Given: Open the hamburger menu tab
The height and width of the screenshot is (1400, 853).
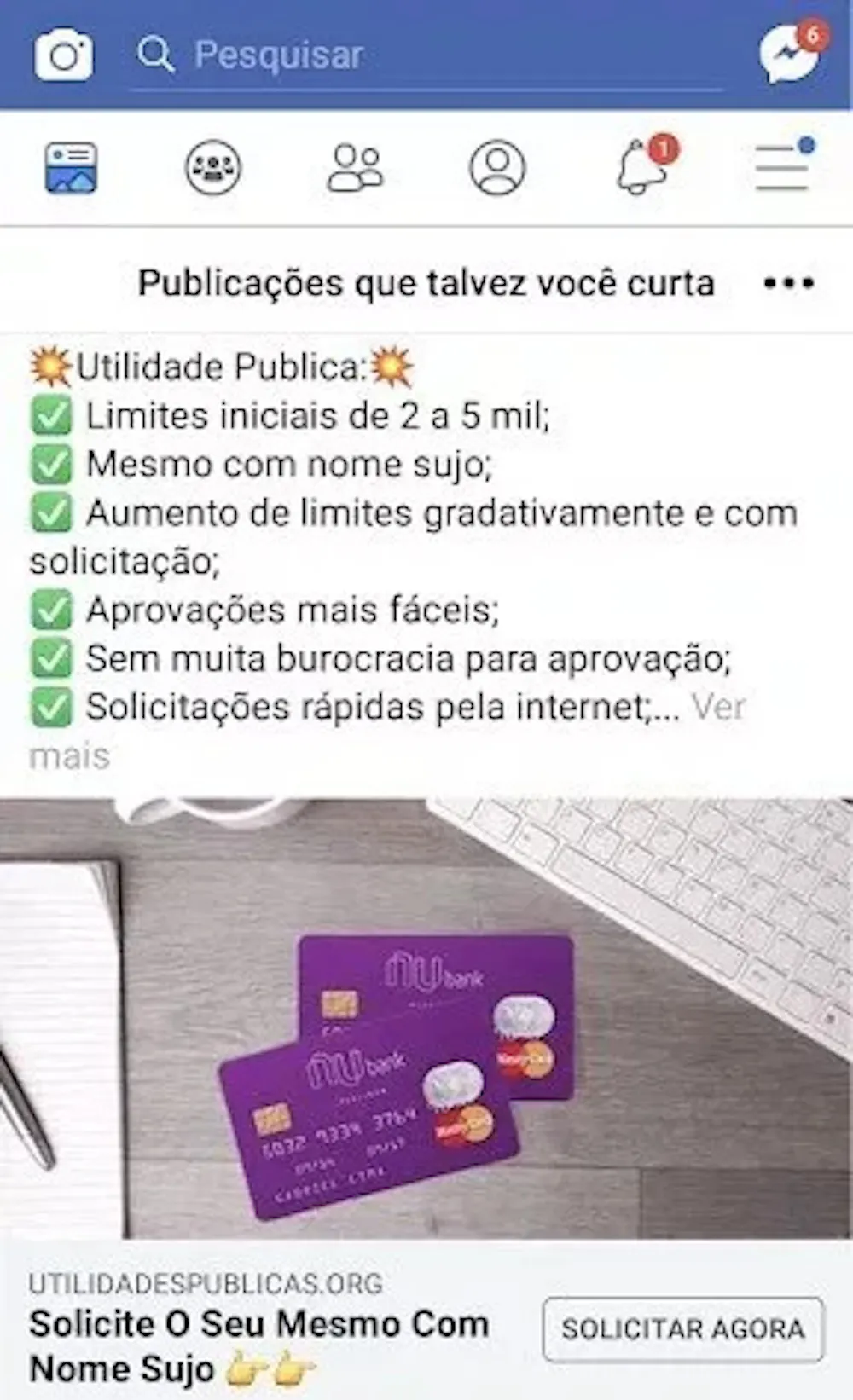Looking at the screenshot, I should [x=782, y=168].
